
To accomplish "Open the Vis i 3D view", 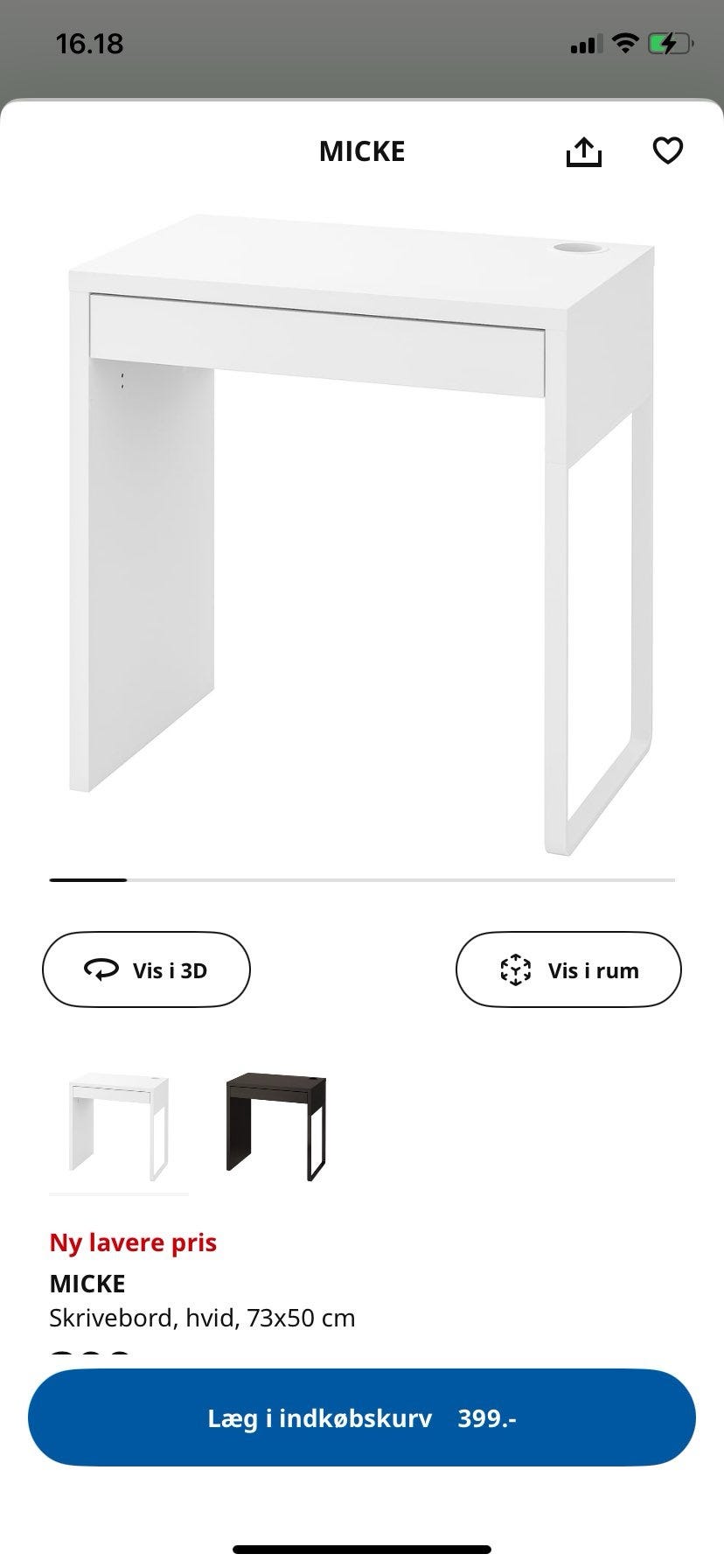I will [146, 969].
